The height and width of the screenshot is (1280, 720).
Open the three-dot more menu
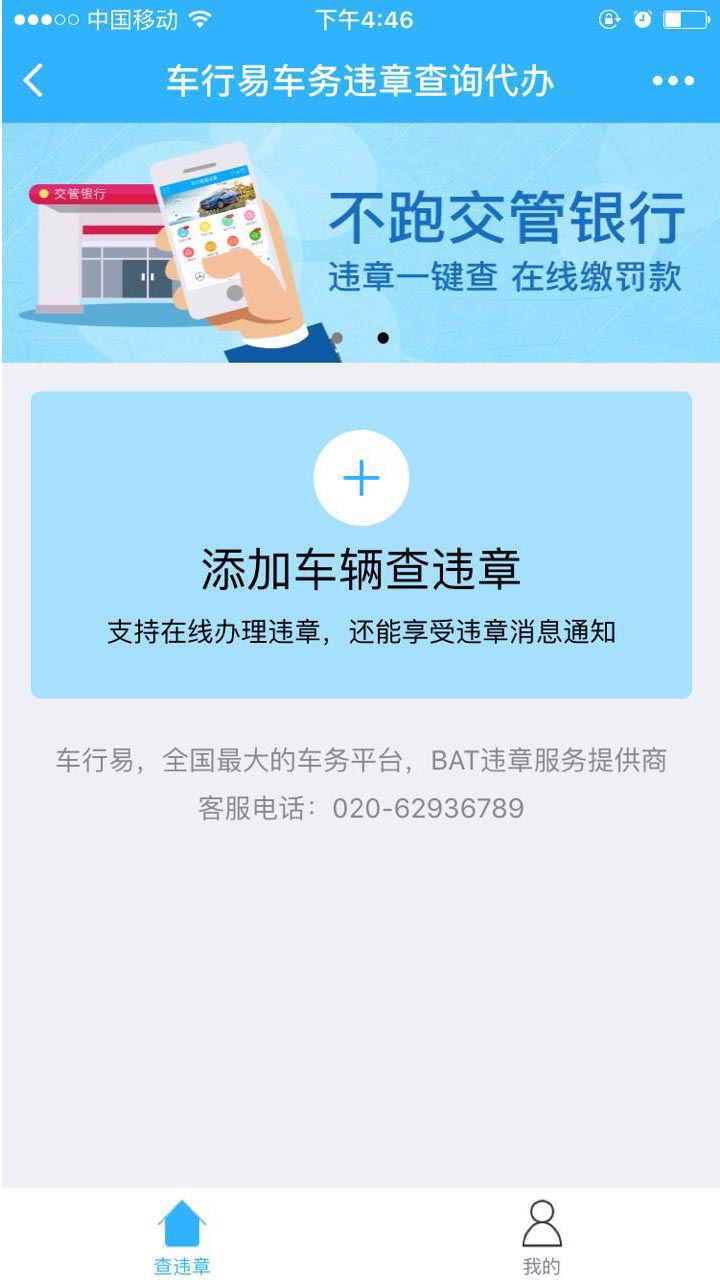tap(673, 81)
